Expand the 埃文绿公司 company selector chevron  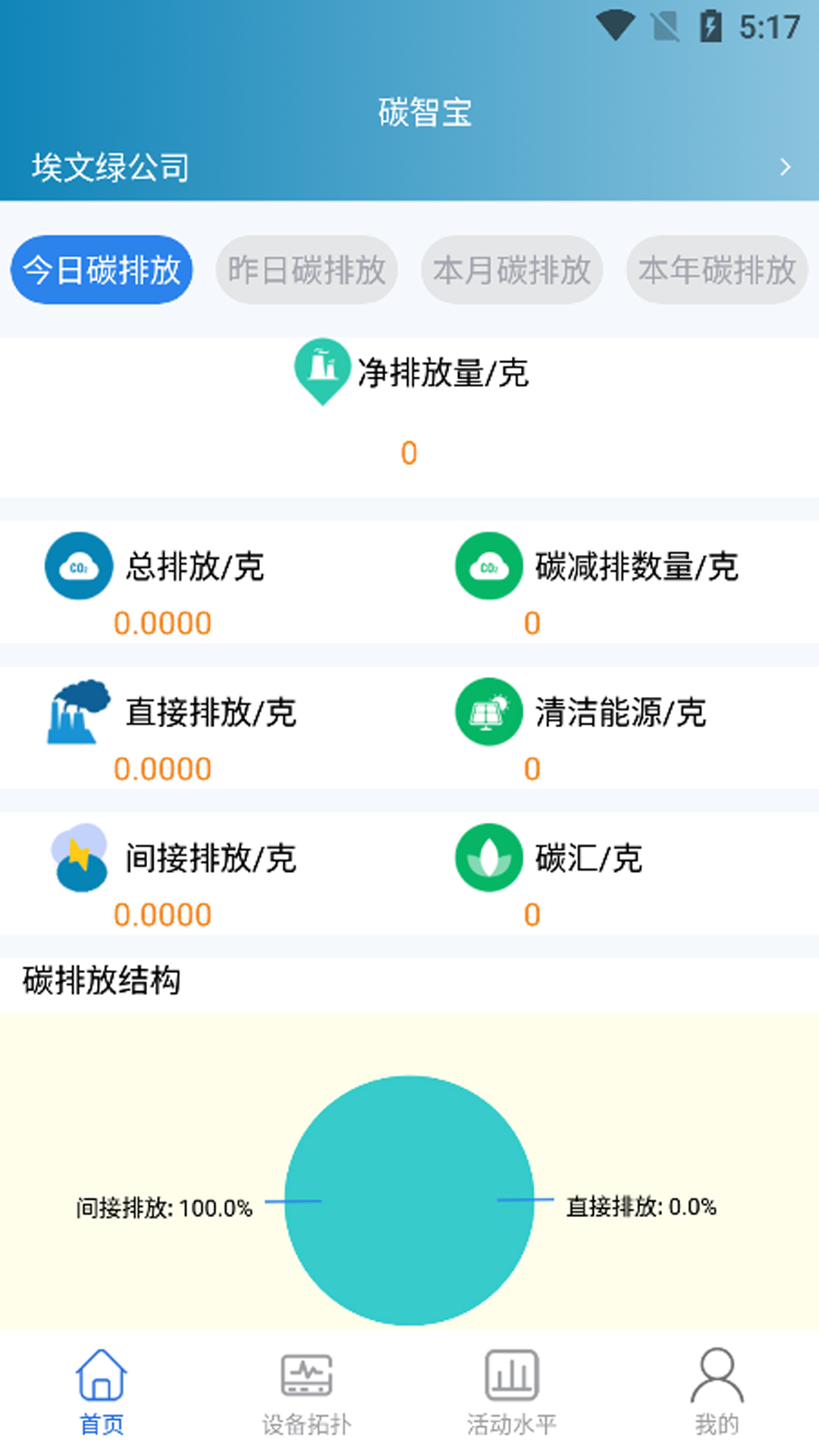(785, 167)
